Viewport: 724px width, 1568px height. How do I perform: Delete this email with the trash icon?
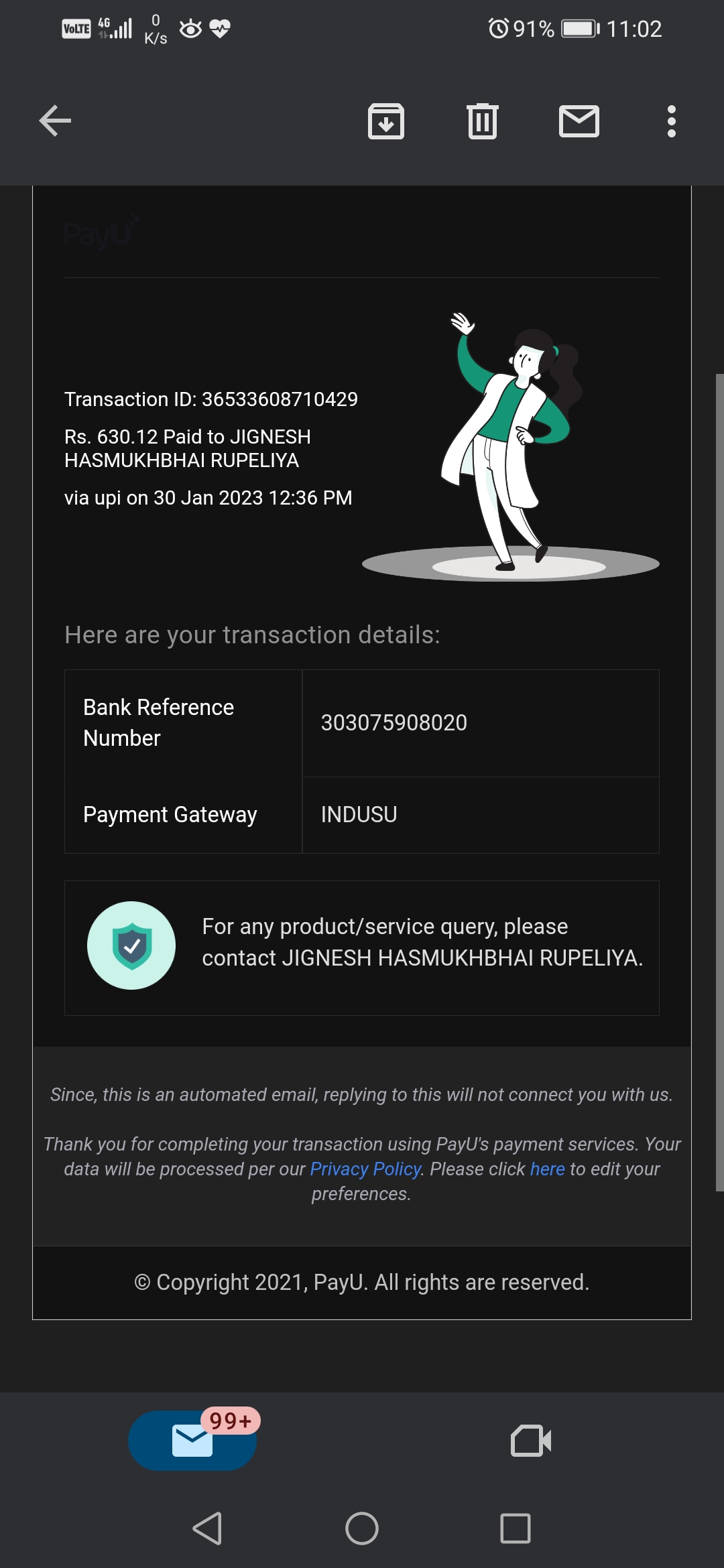pos(483,121)
